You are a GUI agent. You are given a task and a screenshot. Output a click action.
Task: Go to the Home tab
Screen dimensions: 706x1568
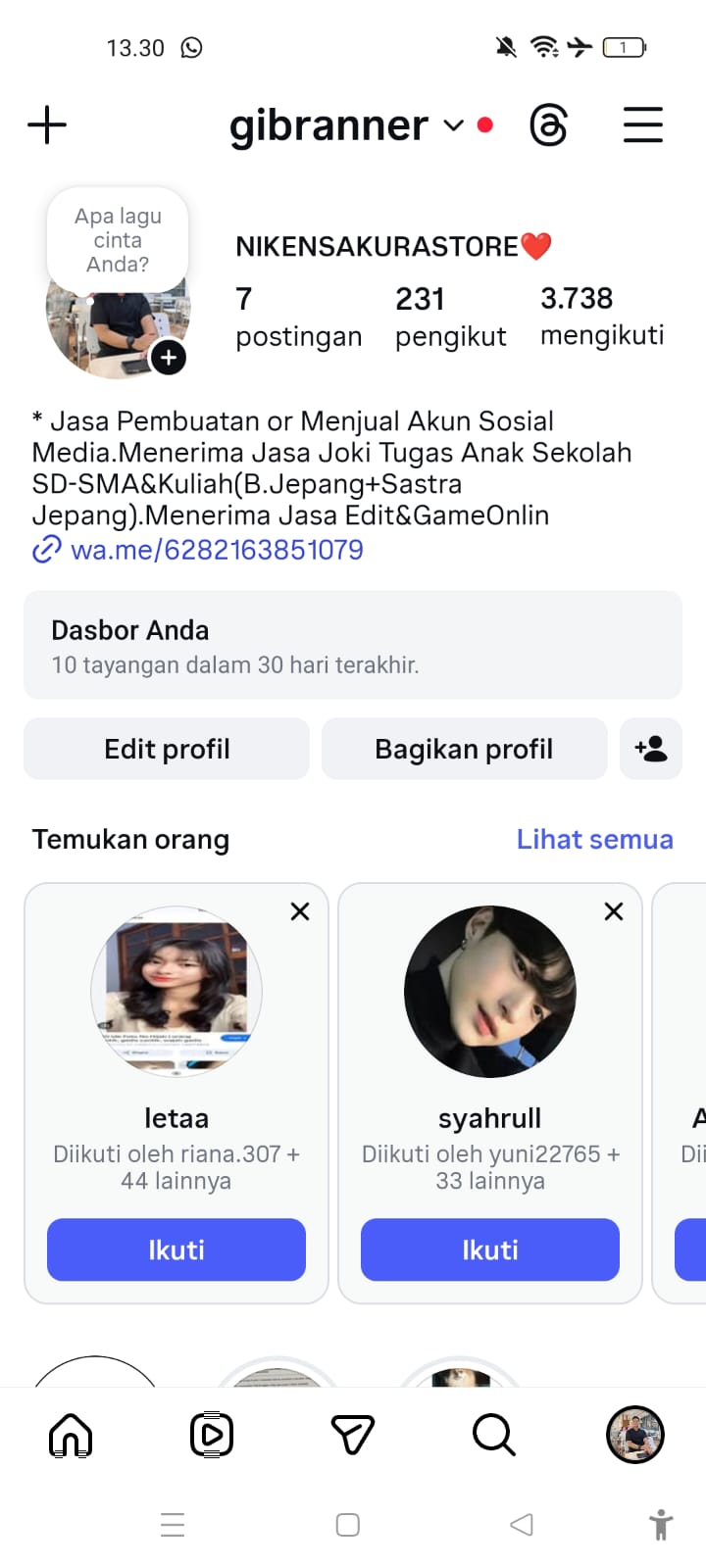pos(71,1436)
